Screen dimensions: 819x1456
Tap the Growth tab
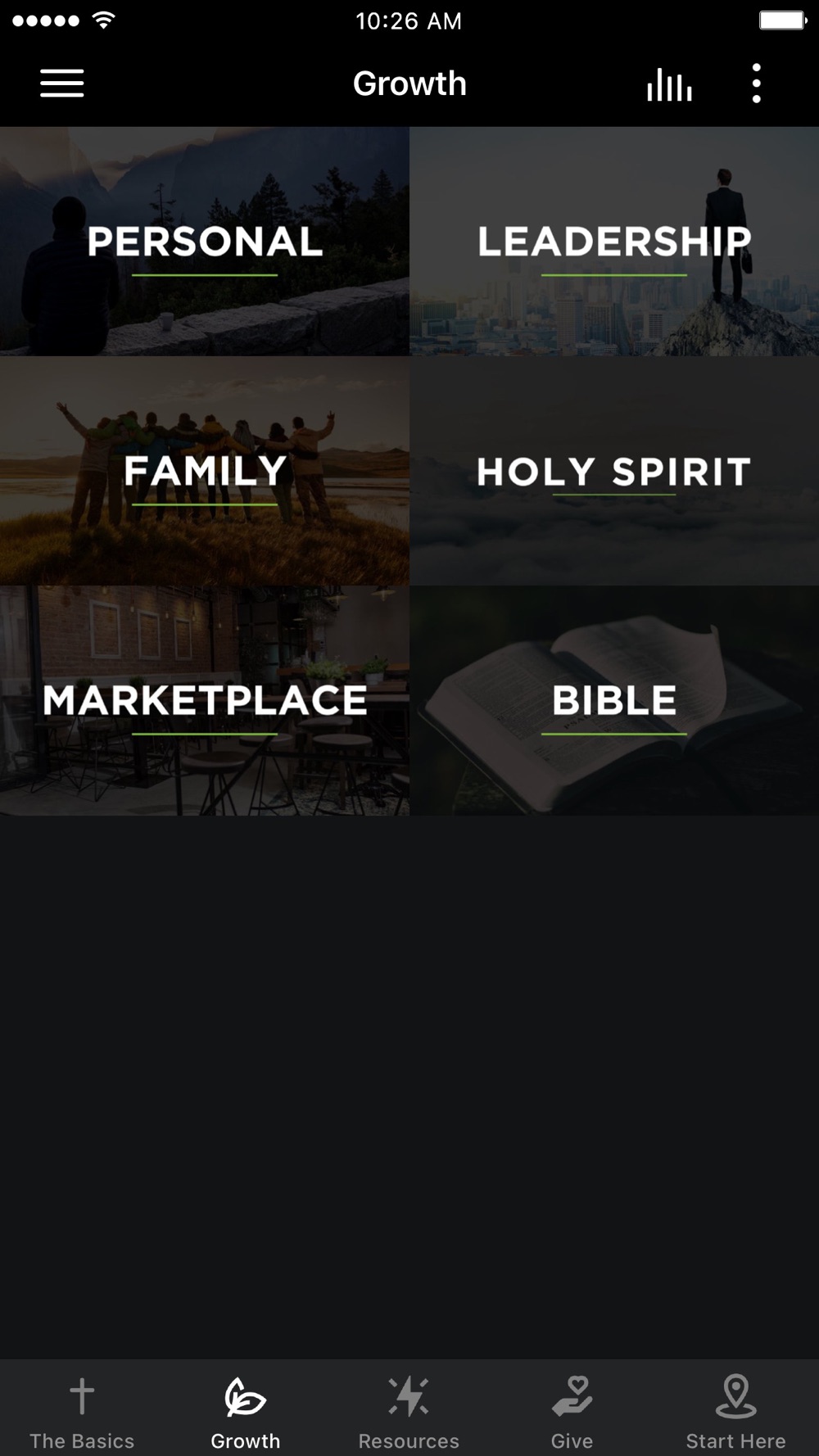[x=246, y=1410]
